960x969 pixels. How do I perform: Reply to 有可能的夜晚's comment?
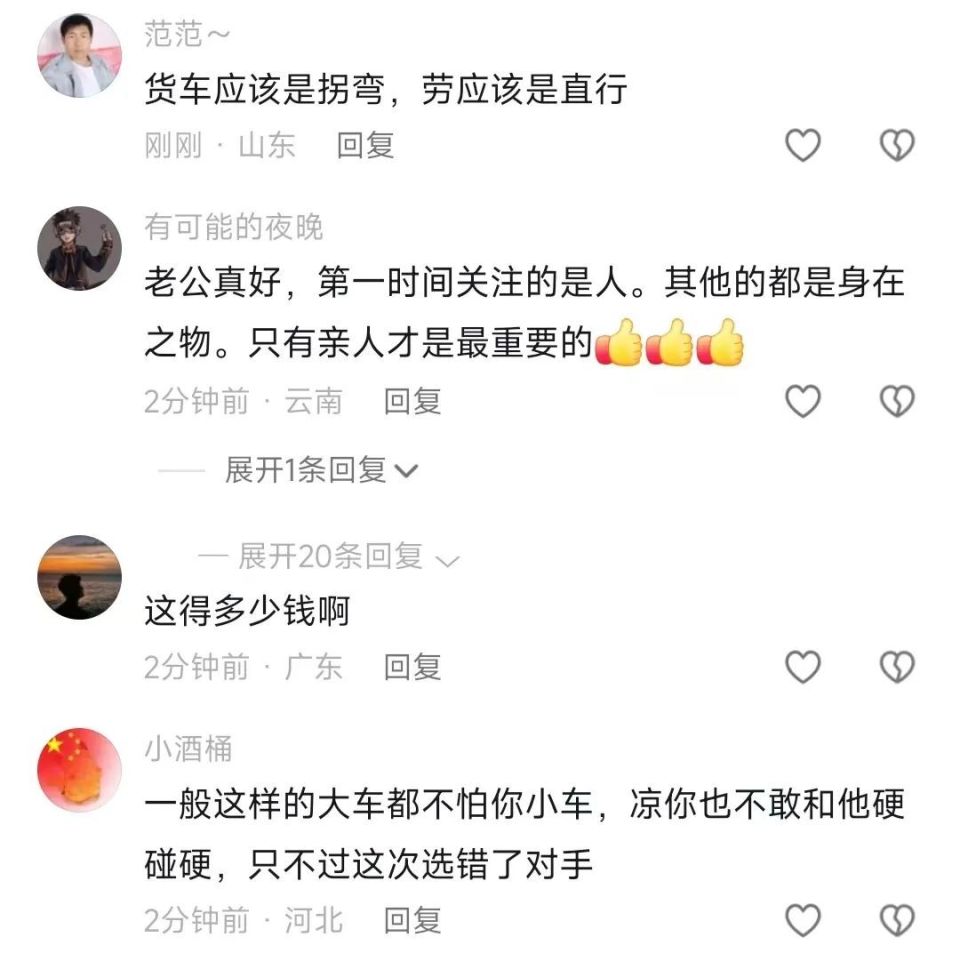click(x=412, y=402)
